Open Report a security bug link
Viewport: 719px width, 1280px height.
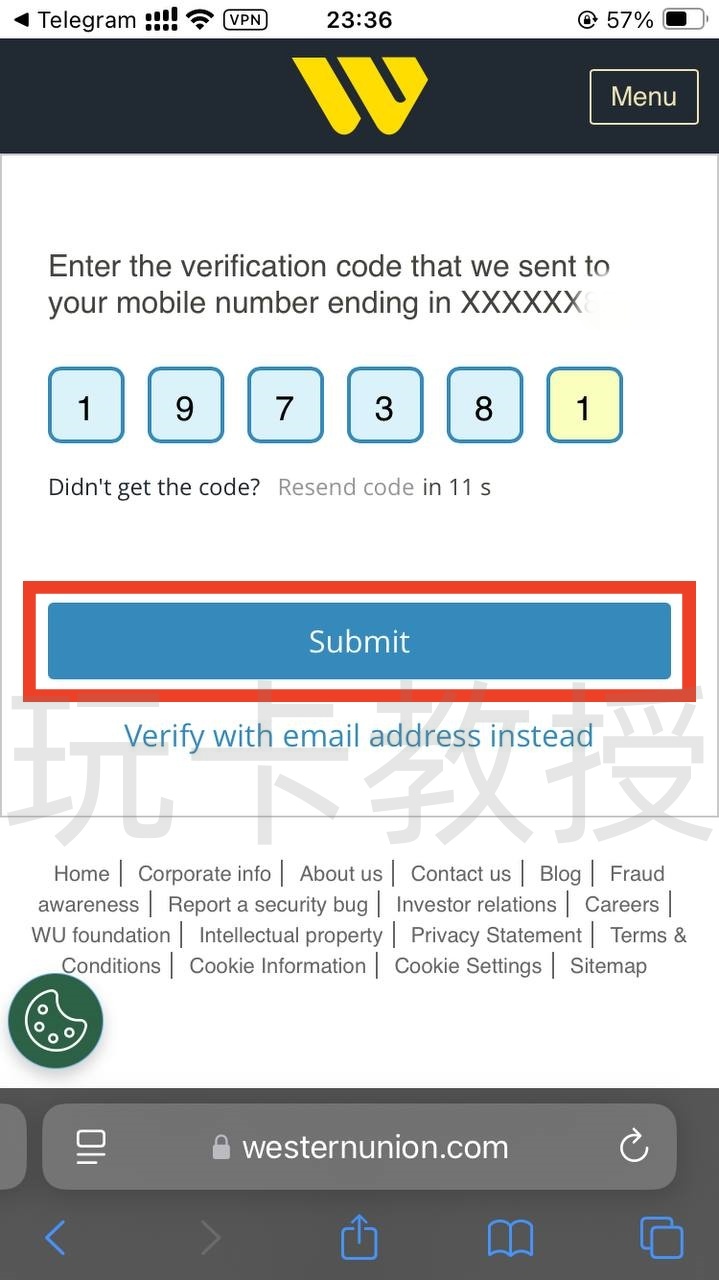268,905
